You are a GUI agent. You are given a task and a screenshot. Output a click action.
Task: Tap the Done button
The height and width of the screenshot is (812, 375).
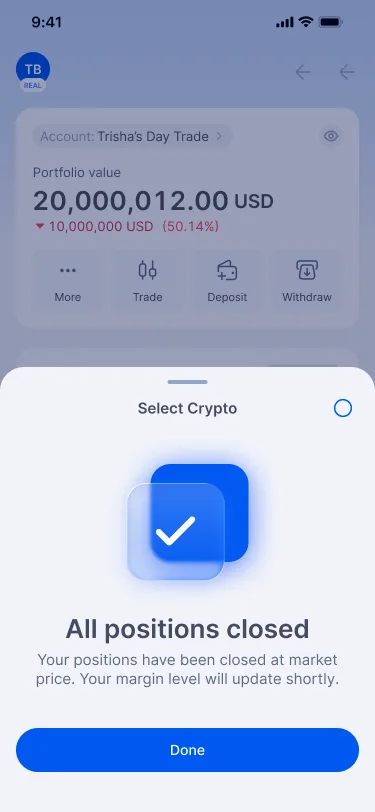click(x=188, y=750)
